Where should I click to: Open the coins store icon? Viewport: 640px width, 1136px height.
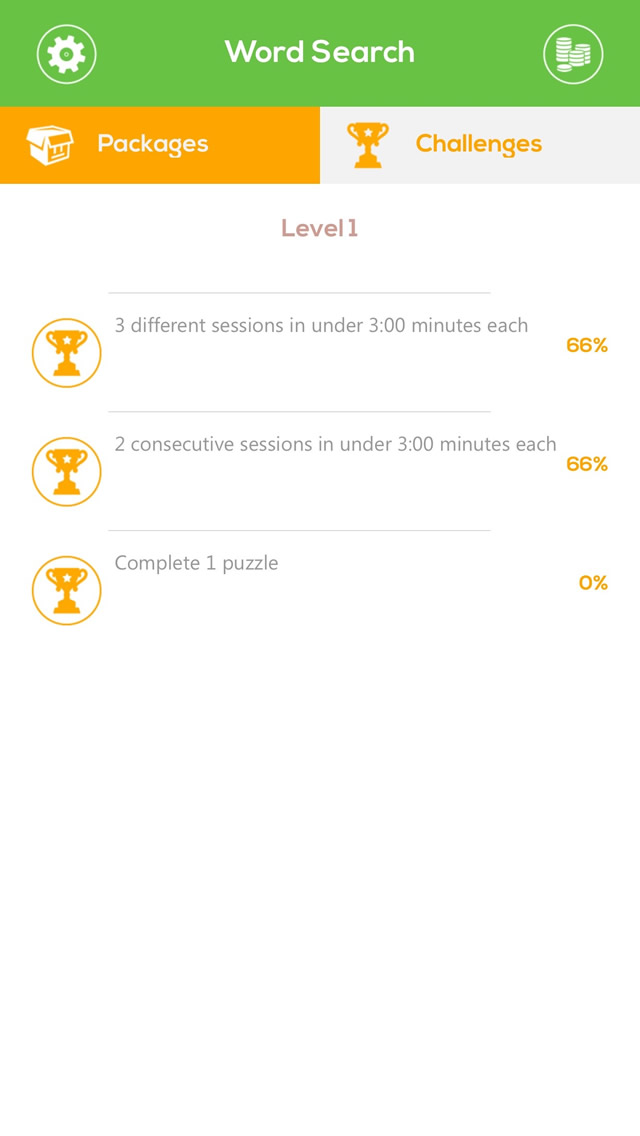point(573,54)
